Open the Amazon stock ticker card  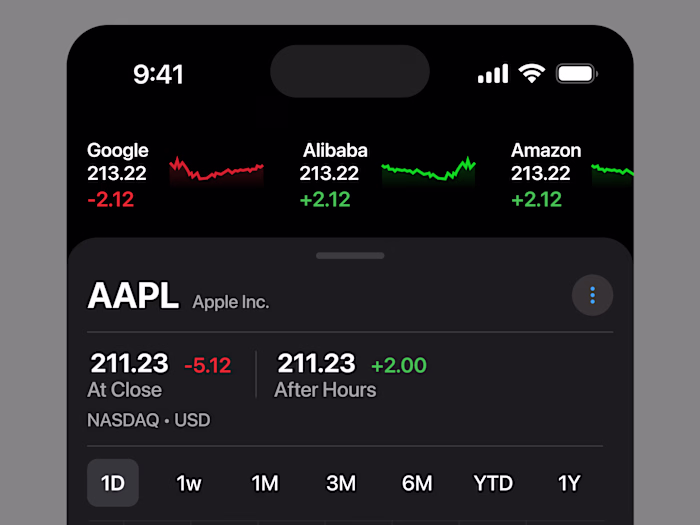[x=570, y=175]
